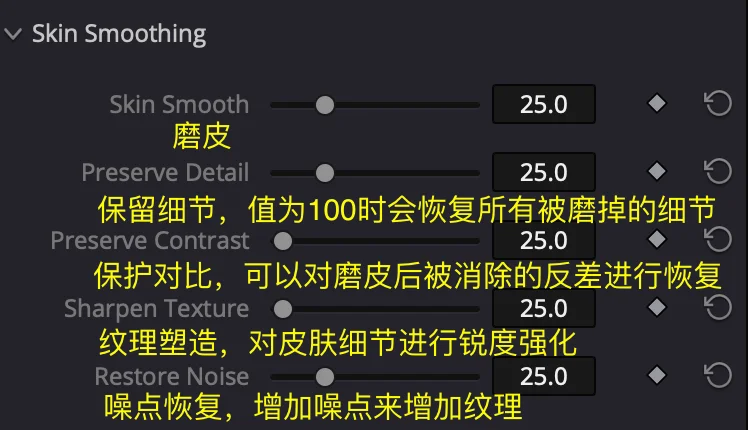Edit the Restore Noise value field
This screenshot has height=430, width=748.
[544, 376]
